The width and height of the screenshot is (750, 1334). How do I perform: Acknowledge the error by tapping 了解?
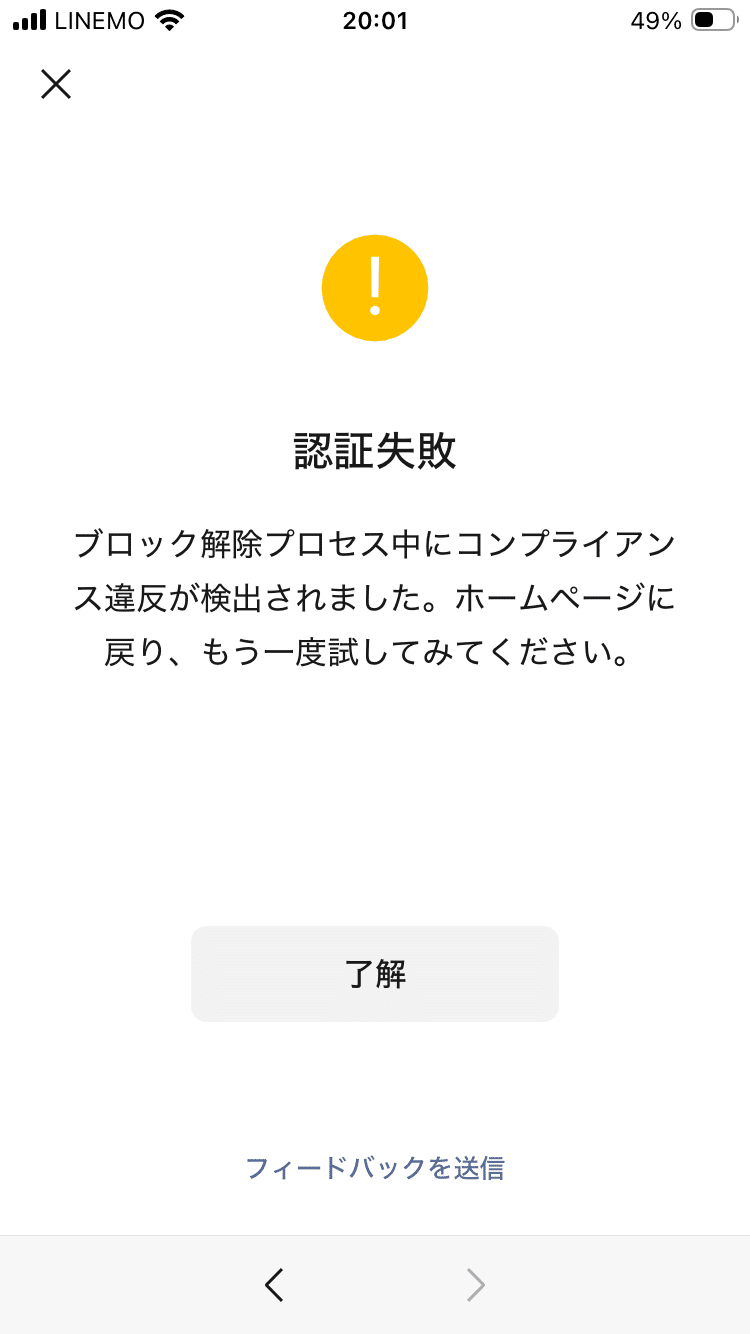coord(374,973)
